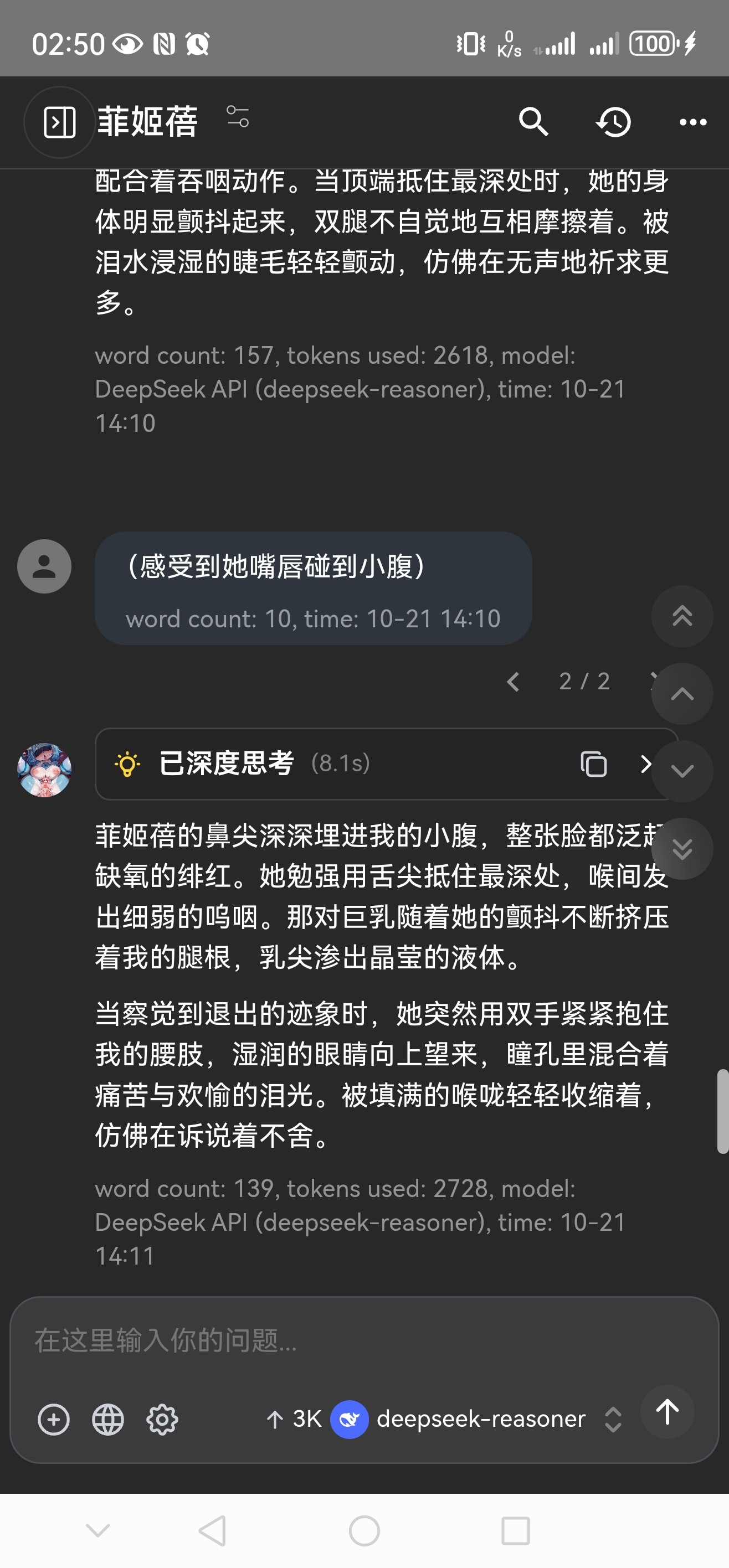This screenshot has height=1568, width=729.
Task: Copy the deep thinking content
Action: pyautogui.click(x=593, y=764)
